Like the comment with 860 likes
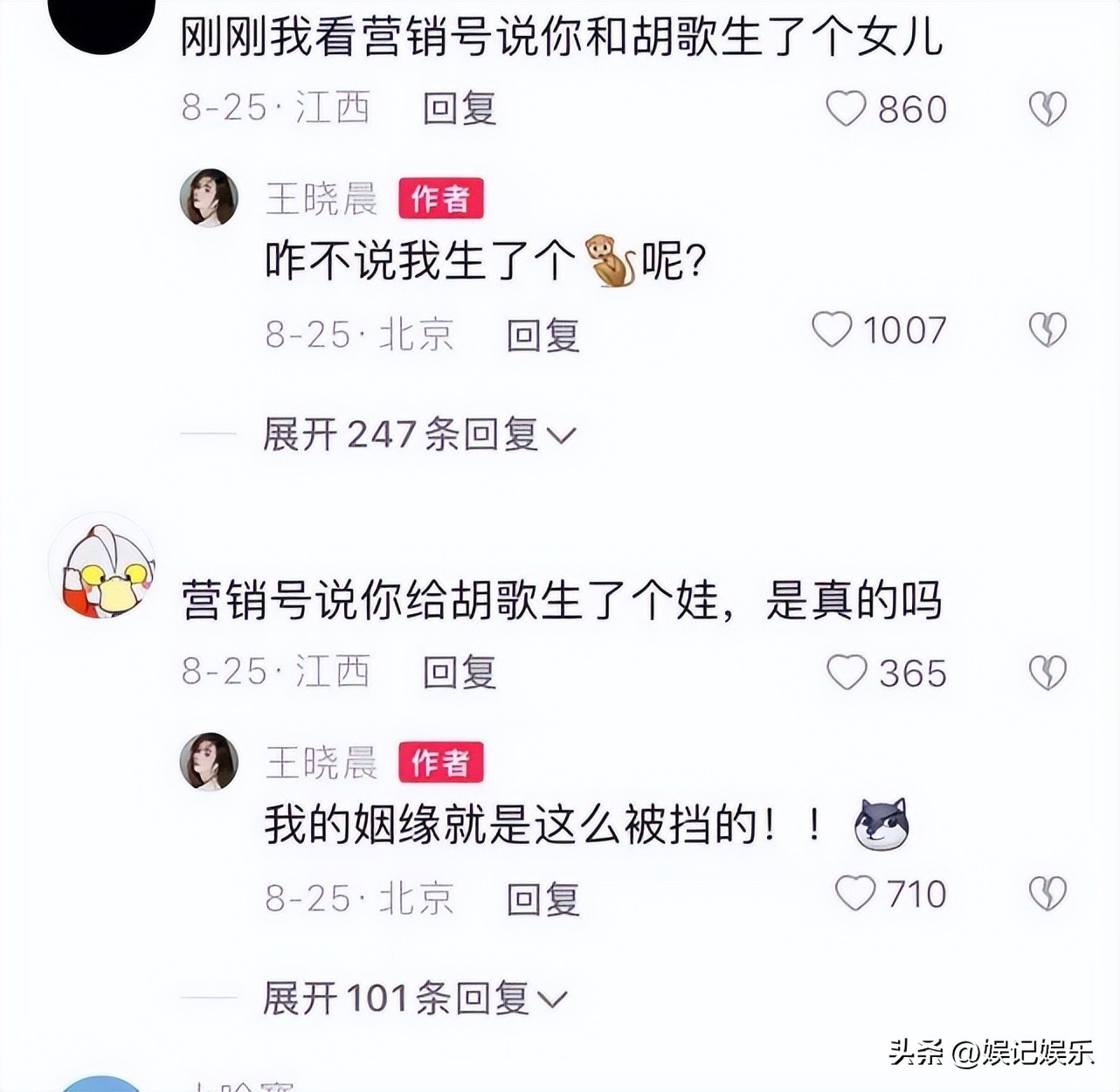 [x=846, y=109]
